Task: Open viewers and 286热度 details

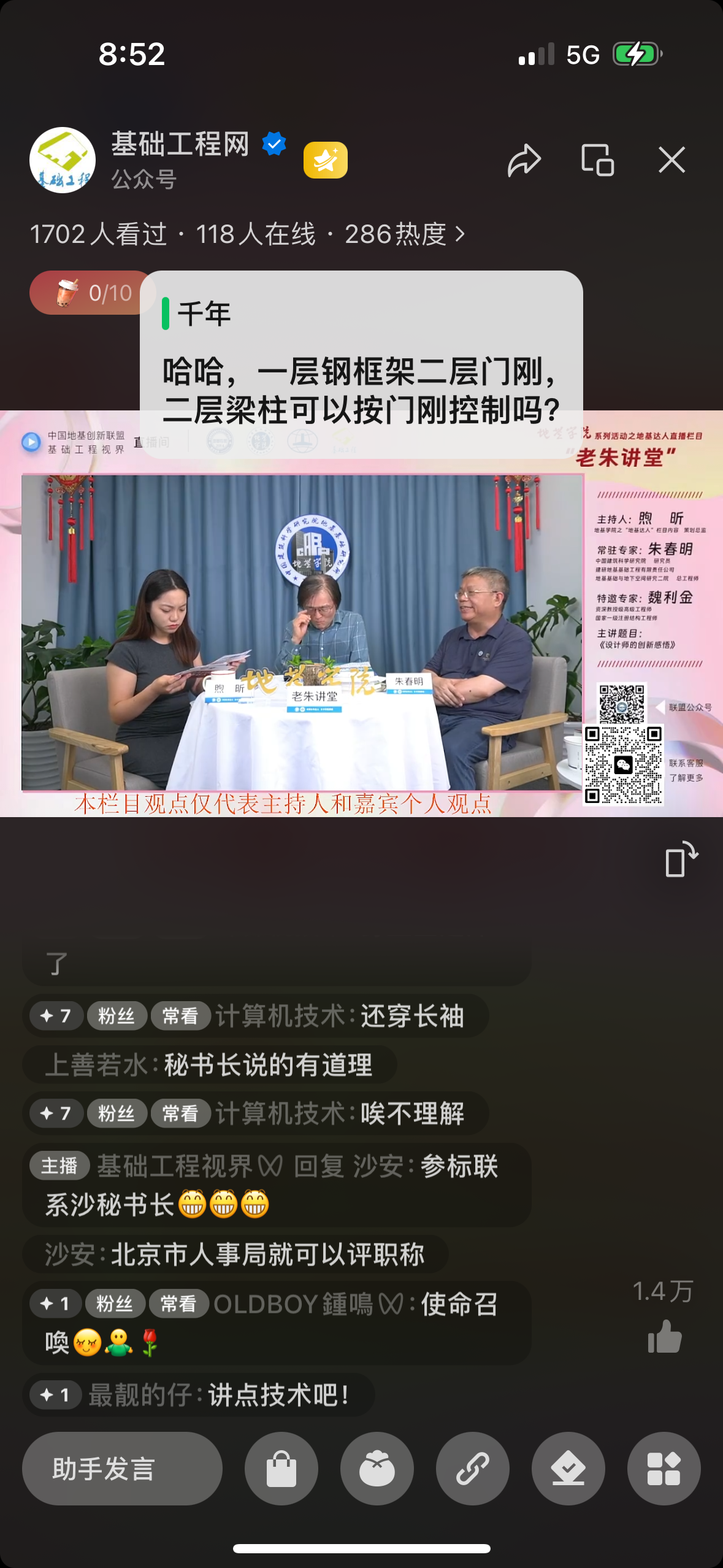Action: point(248,234)
